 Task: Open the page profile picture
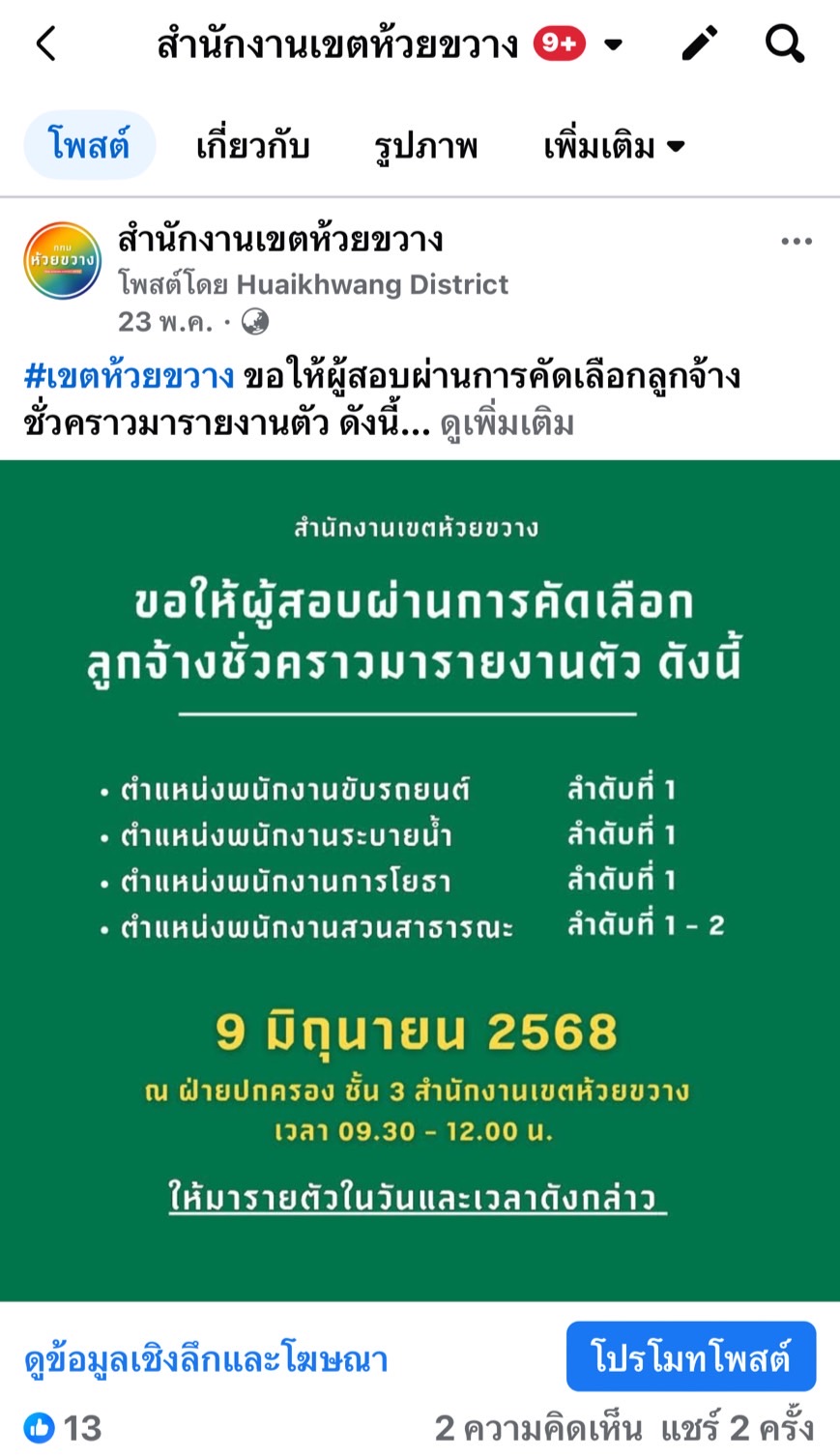[x=63, y=261]
